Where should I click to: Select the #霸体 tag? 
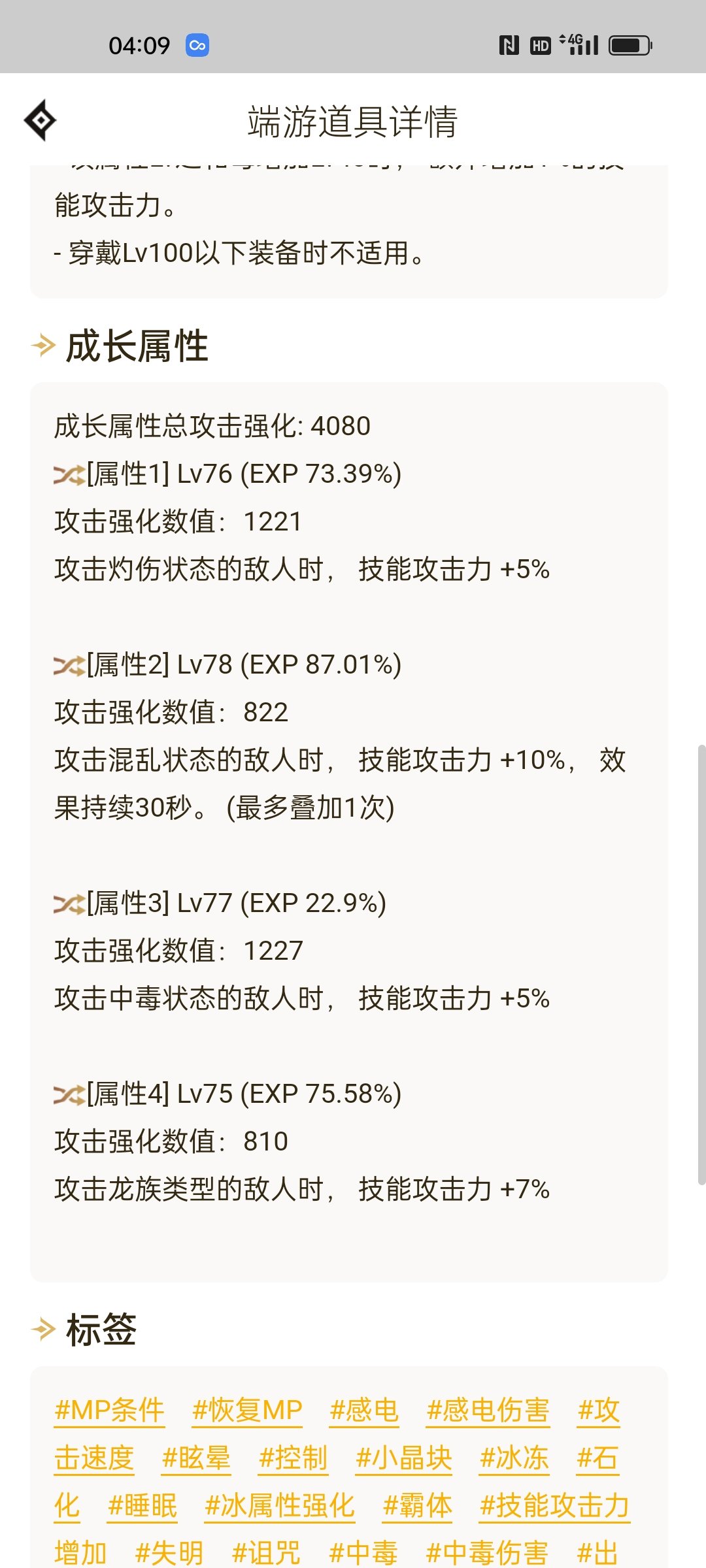coord(417,1506)
